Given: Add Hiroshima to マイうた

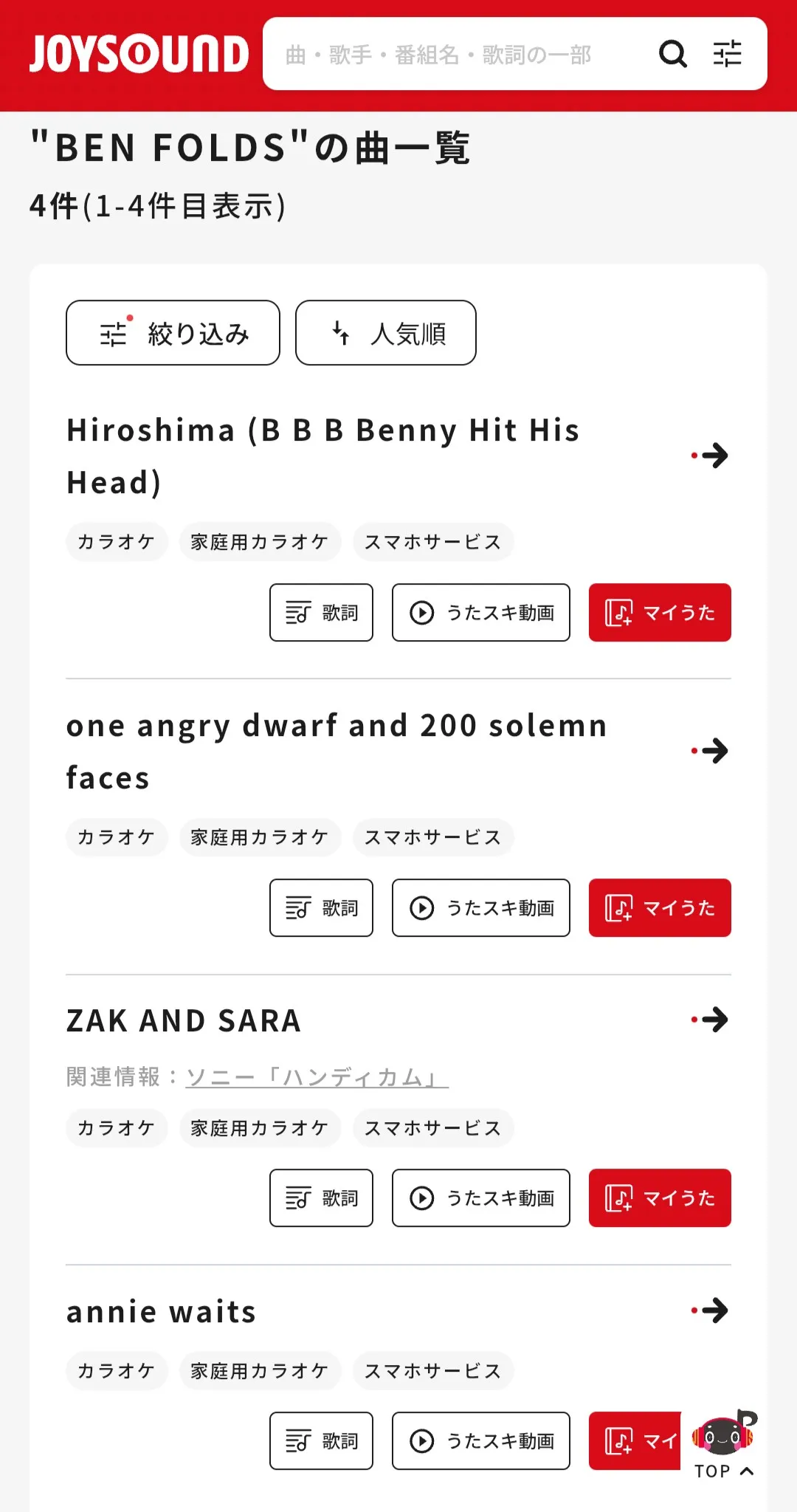Looking at the screenshot, I should (x=660, y=613).
